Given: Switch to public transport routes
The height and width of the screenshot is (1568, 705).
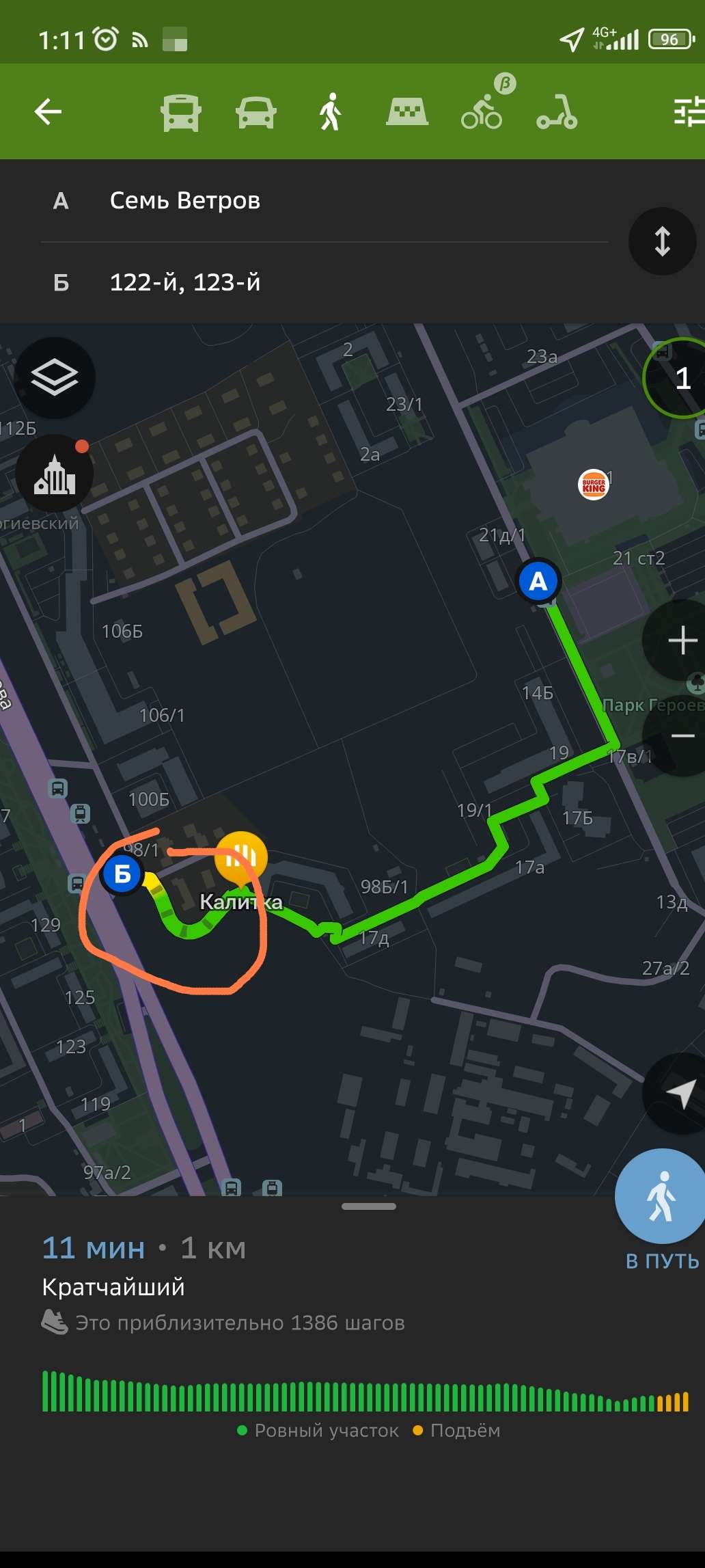Looking at the screenshot, I should pyautogui.click(x=181, y=113).
